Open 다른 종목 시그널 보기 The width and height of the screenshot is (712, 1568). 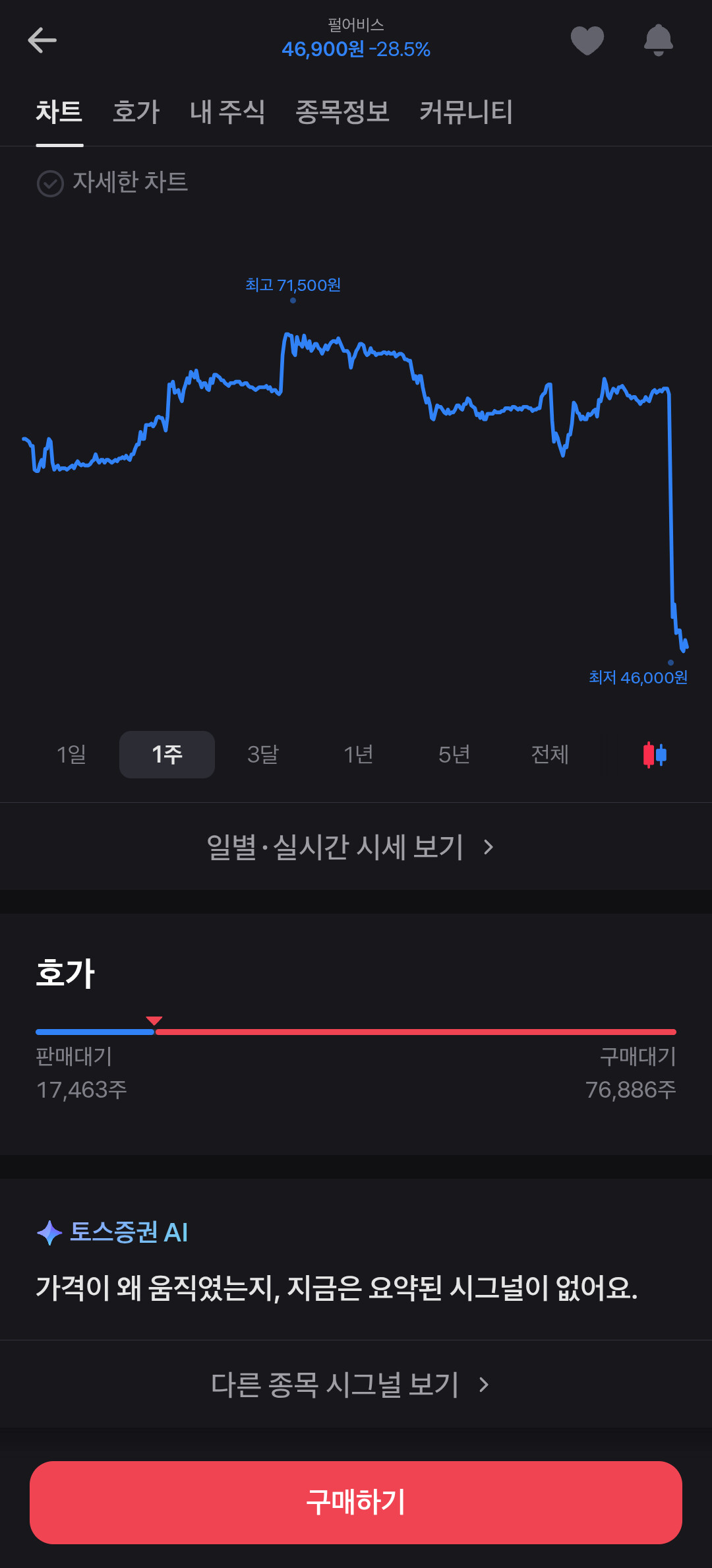[x=349, y=1385]
